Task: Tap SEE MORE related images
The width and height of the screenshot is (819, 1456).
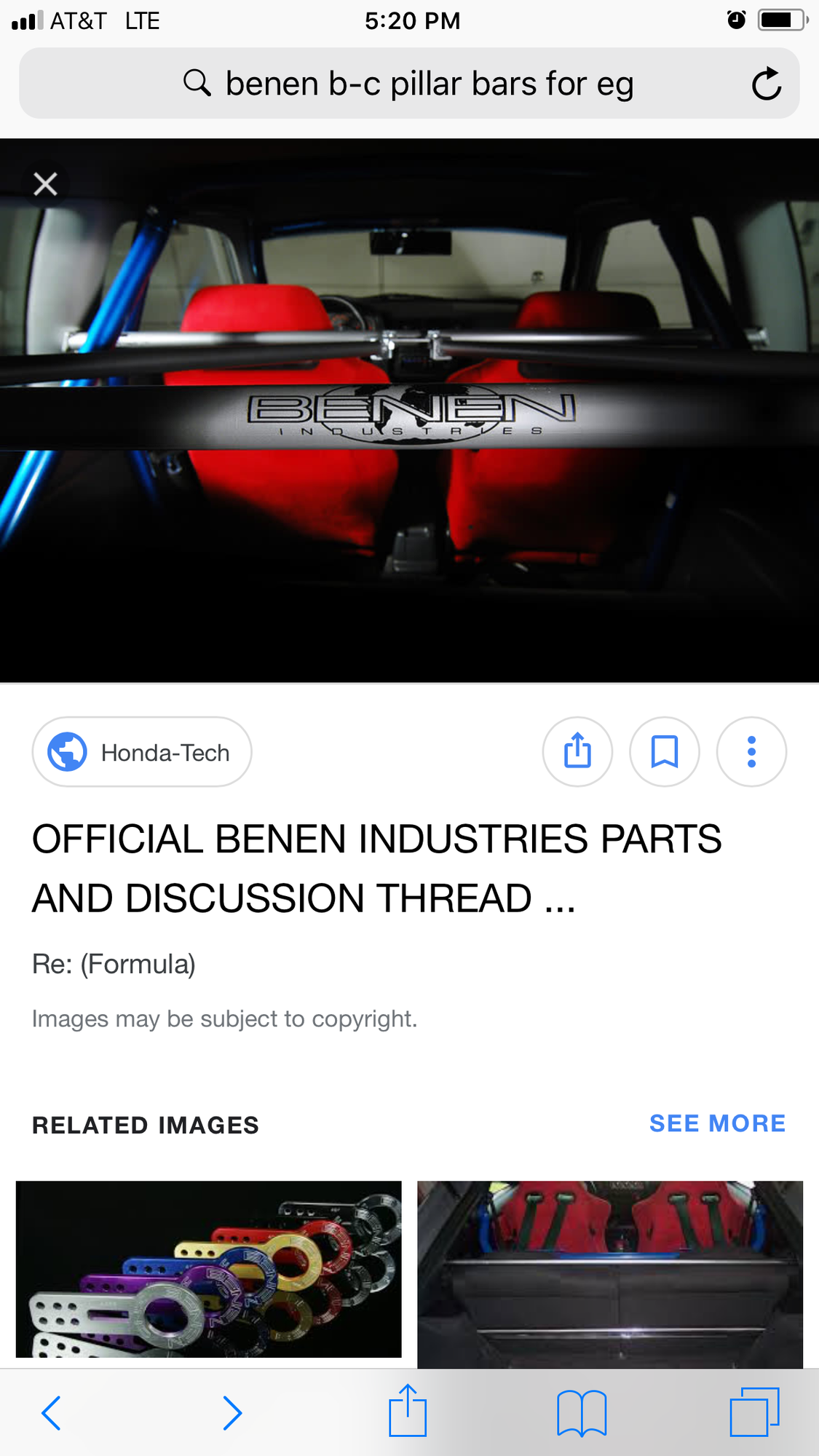Action: click(717, 1123)
